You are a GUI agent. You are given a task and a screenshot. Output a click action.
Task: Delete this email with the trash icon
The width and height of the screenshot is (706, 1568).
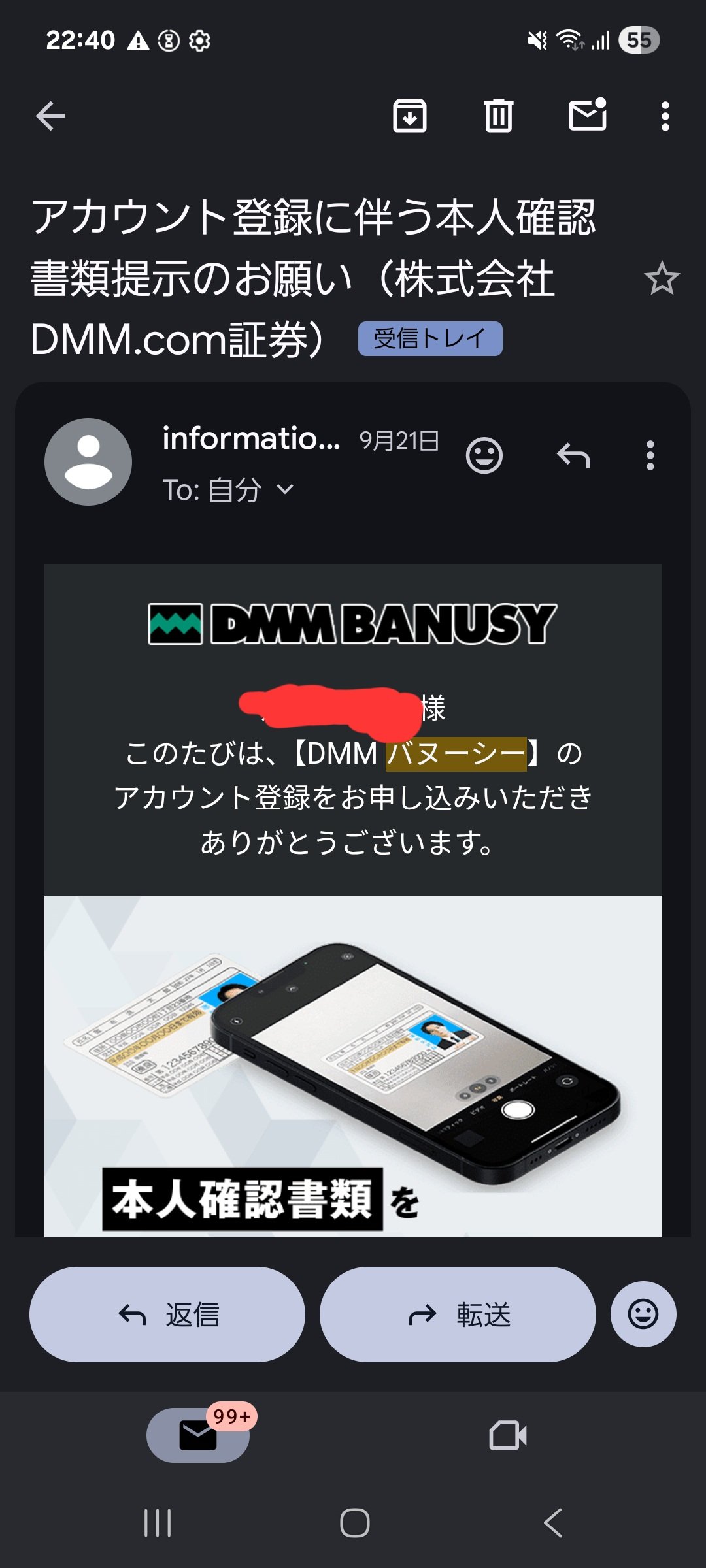pyautogui.click(x=498, y=116)
